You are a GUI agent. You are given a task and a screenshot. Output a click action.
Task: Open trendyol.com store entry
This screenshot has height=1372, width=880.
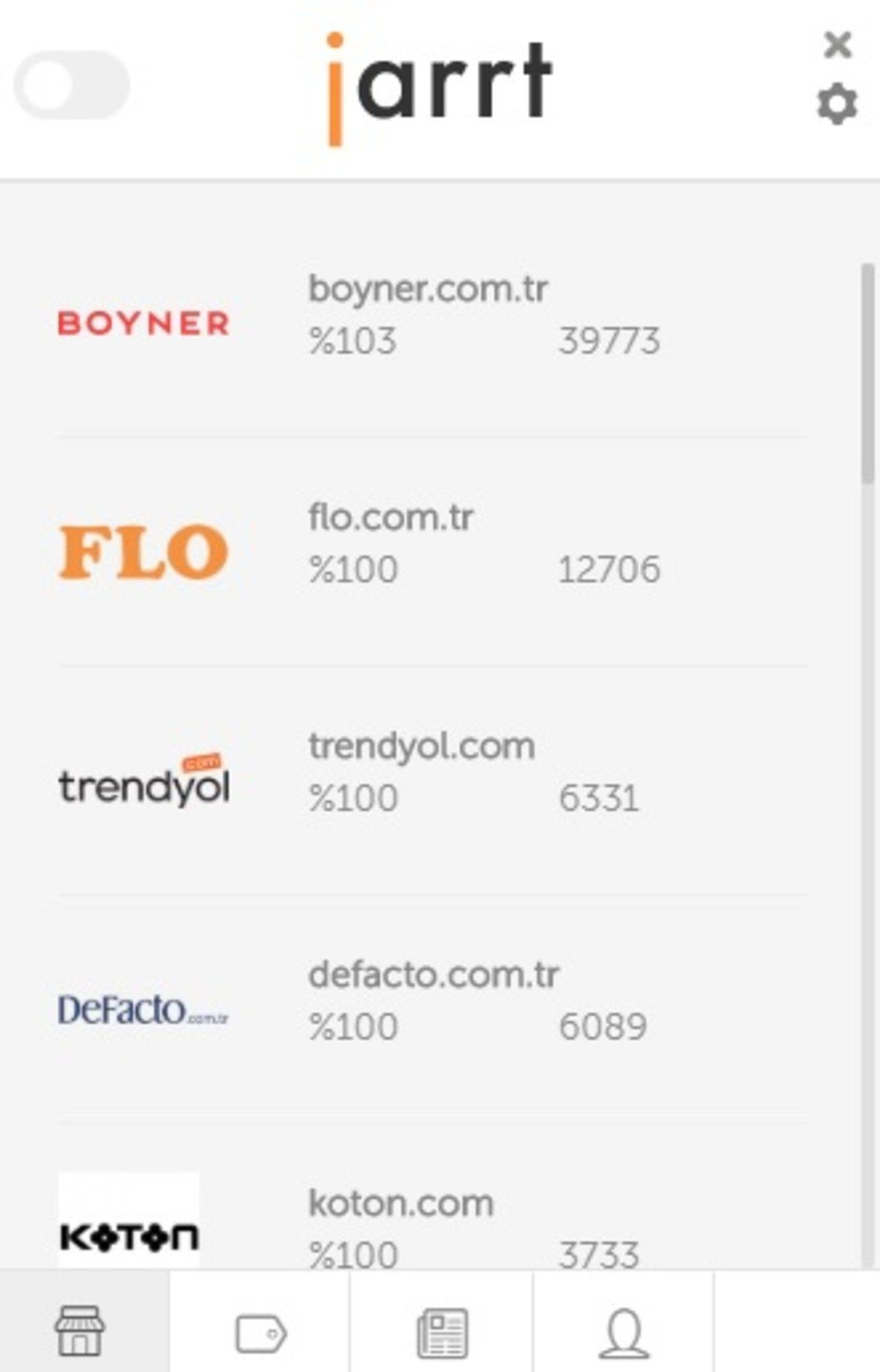[x=422, y=746]
